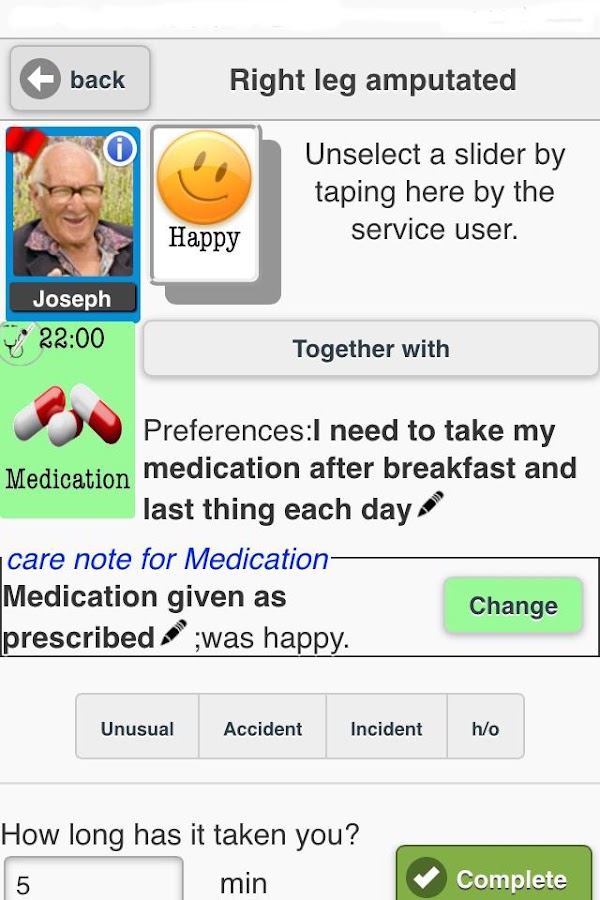Edit the medication preferences text
This screenshot has height=900, width=600.
[430, 507]
